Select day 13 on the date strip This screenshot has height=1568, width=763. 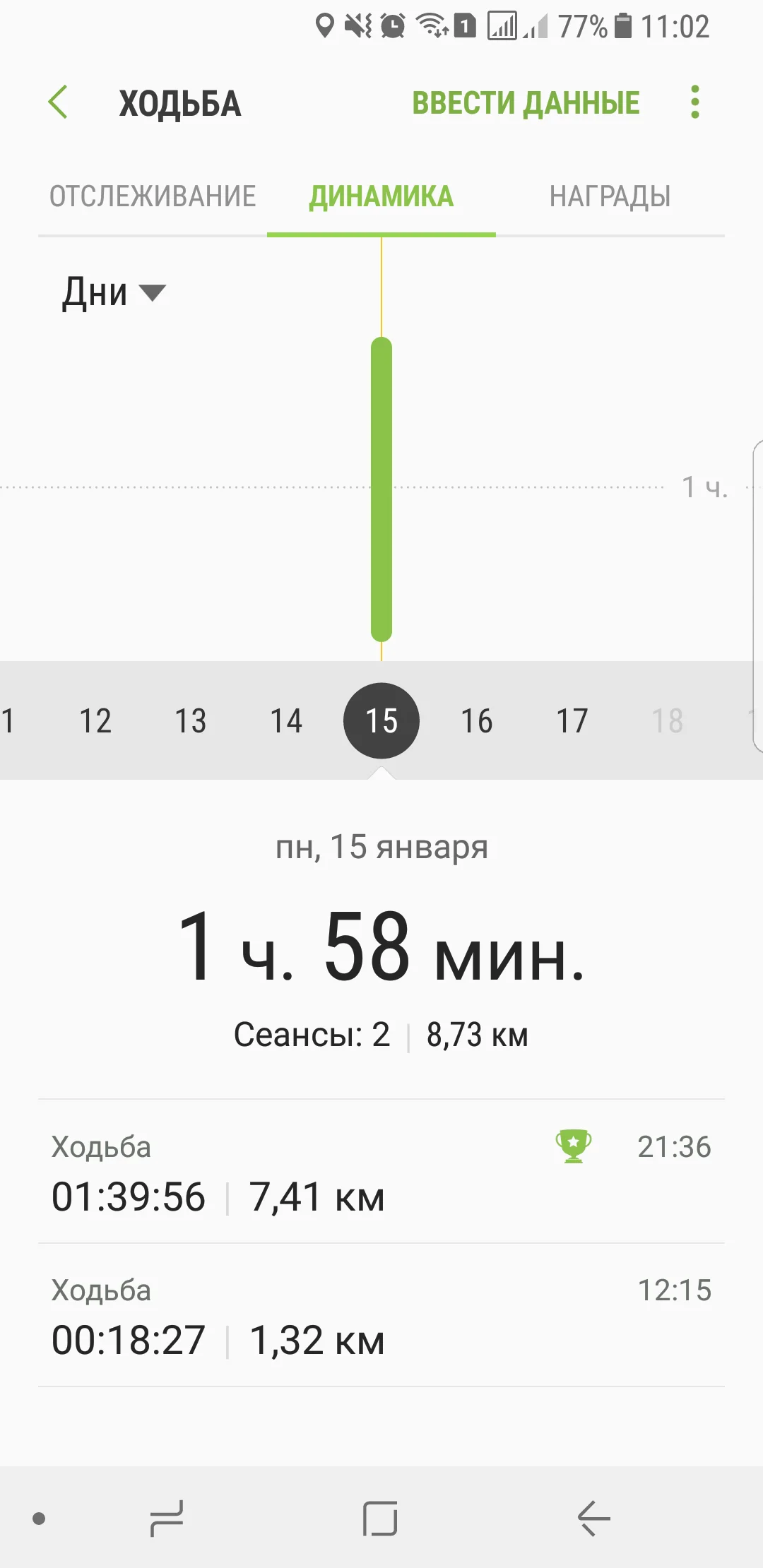coord(191,721)
